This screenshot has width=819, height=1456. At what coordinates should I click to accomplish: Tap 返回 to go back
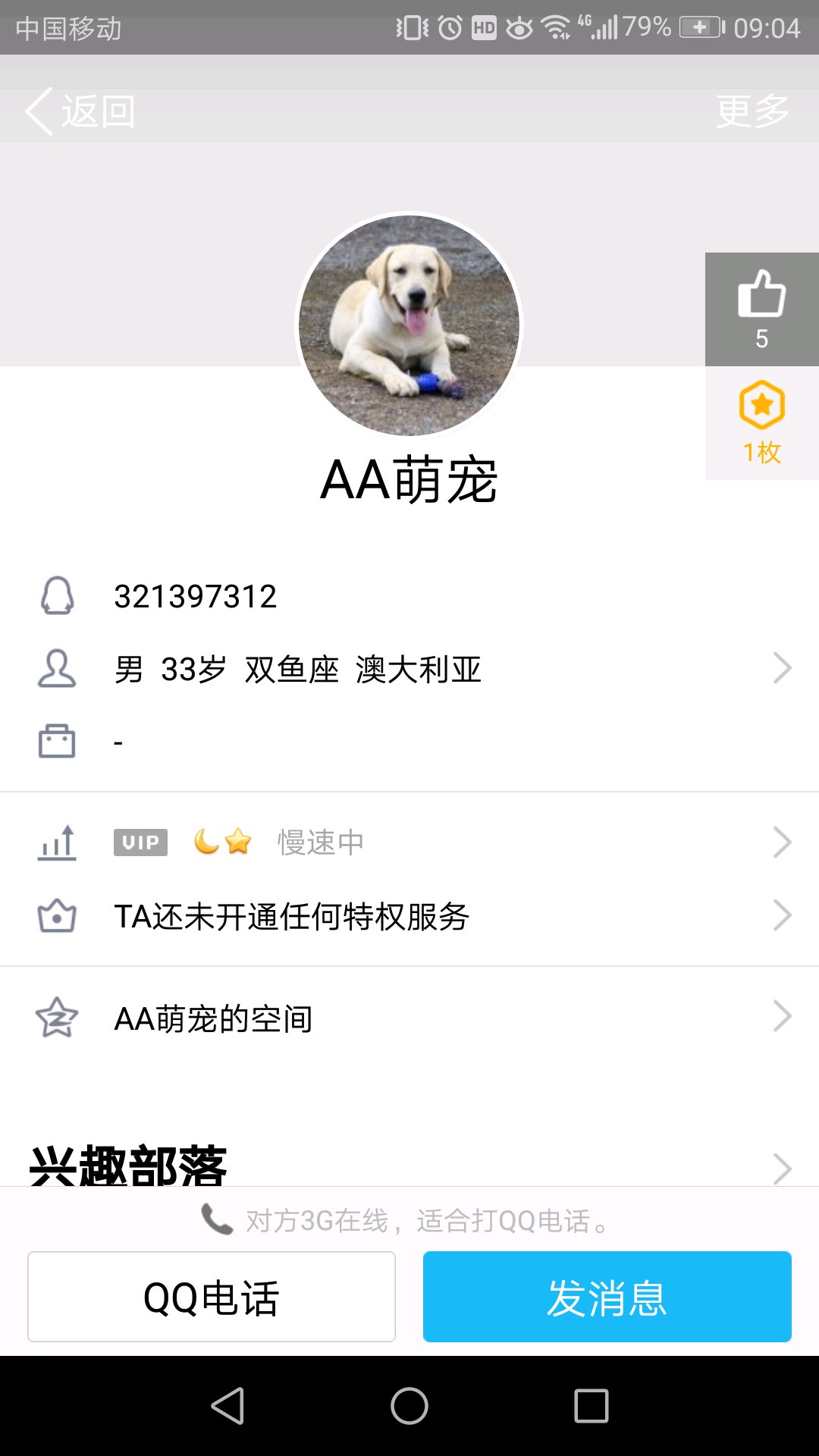click(x=81, y=111)
